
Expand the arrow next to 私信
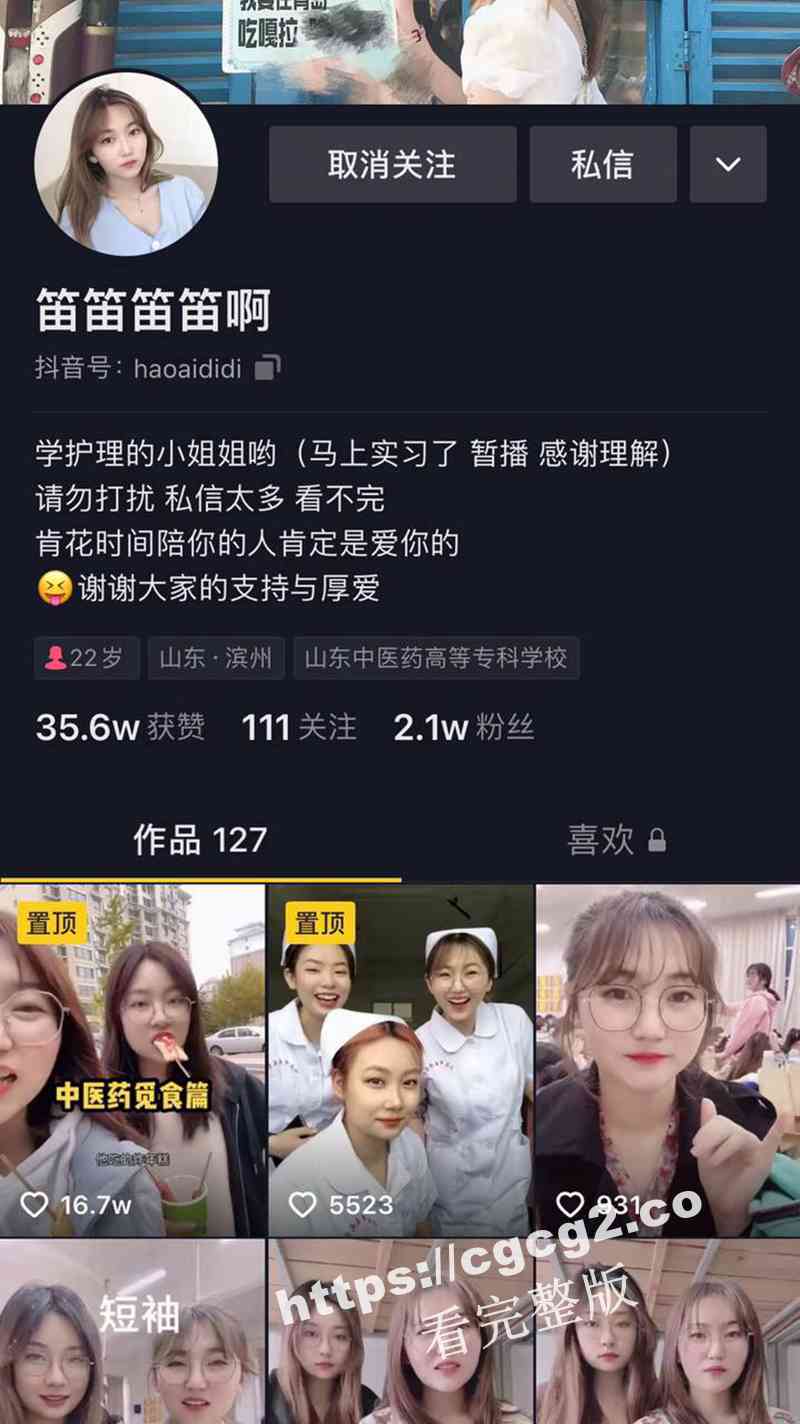(x=728, y=165)
